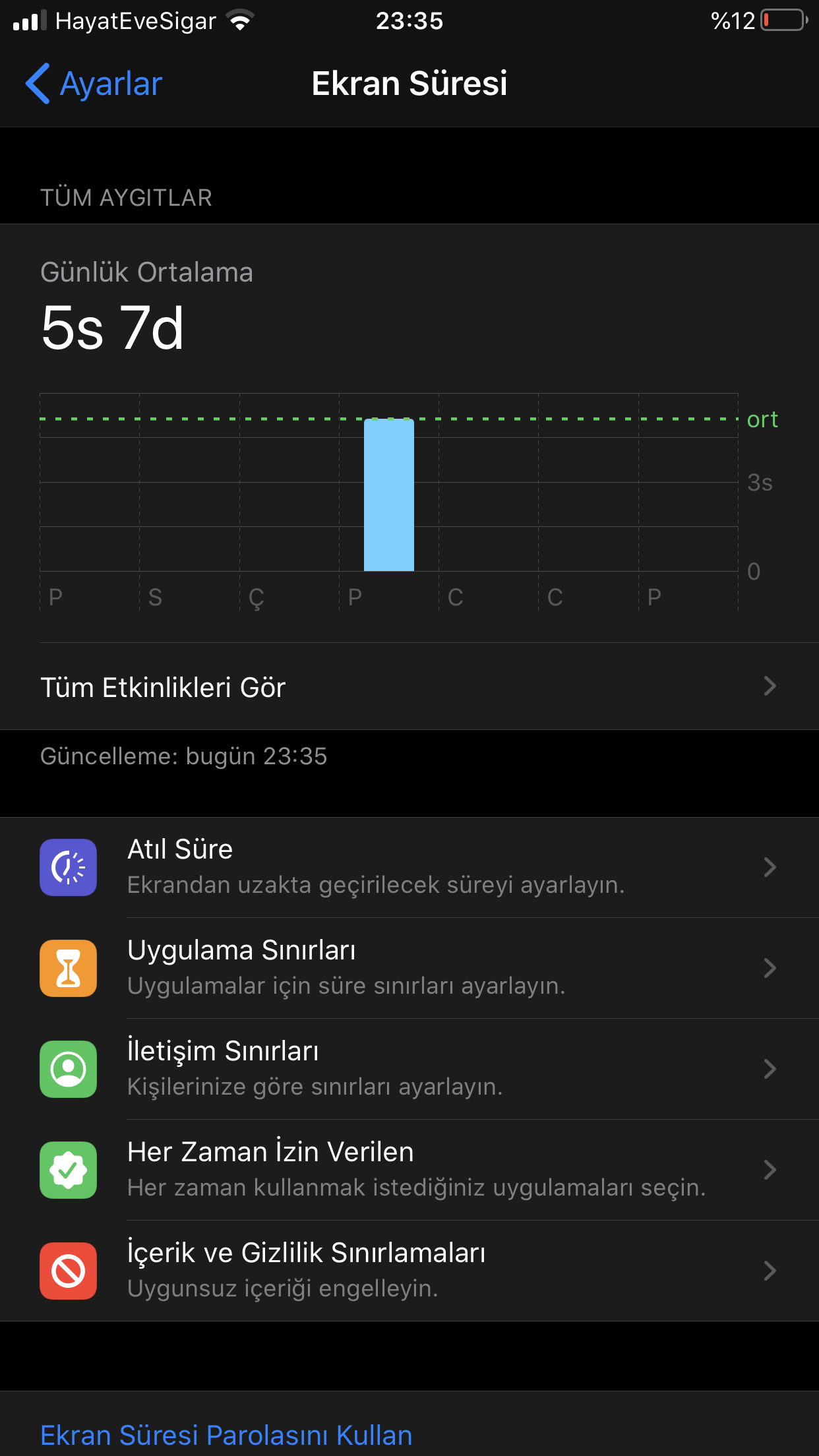Tap Ekran Süresi Parolasını Kullan
The width and height of the screenshot is (819, 1456).
(x=226, y=1435)
